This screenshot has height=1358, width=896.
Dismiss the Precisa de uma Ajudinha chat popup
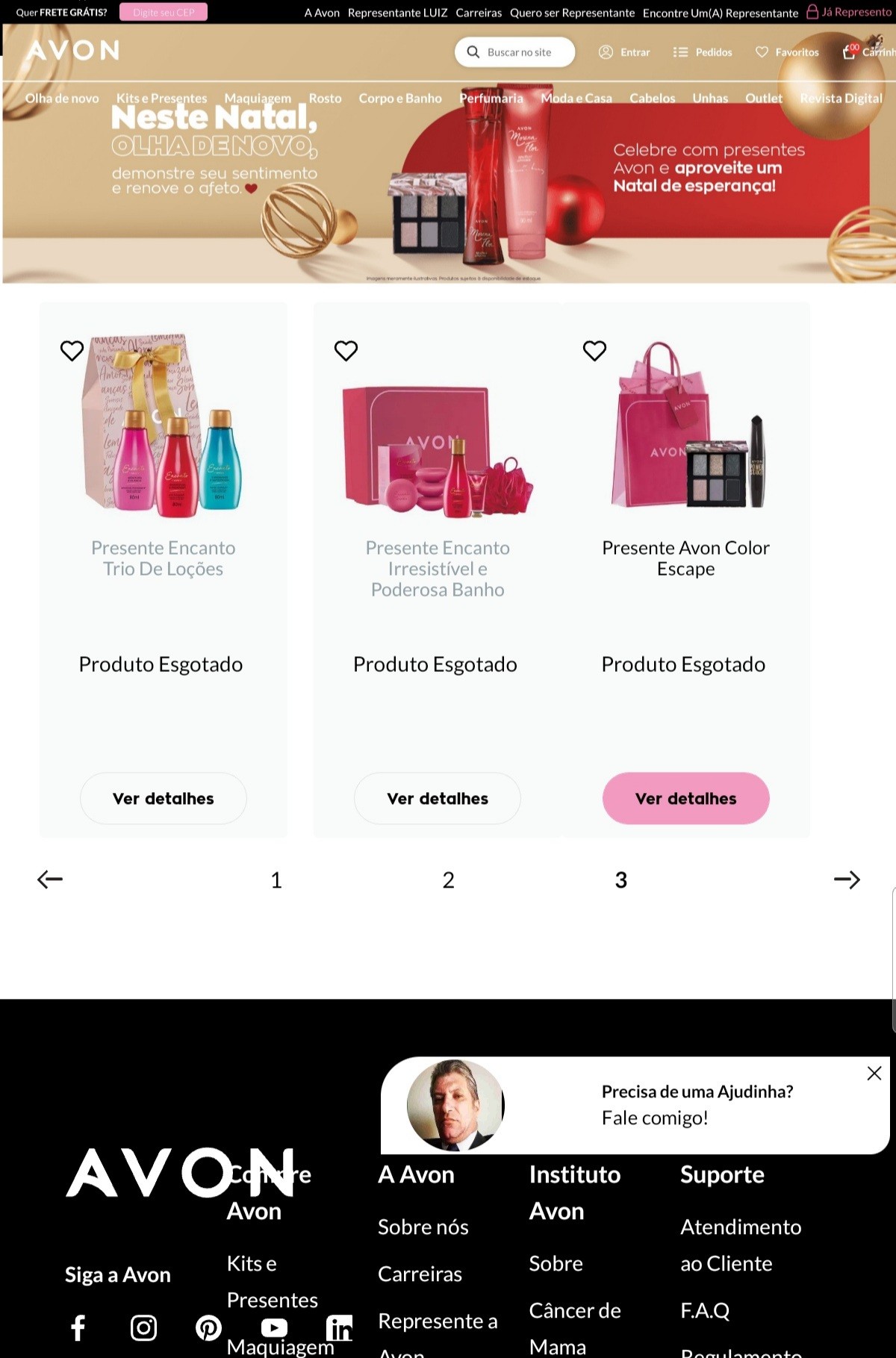tap(874, 1074)
